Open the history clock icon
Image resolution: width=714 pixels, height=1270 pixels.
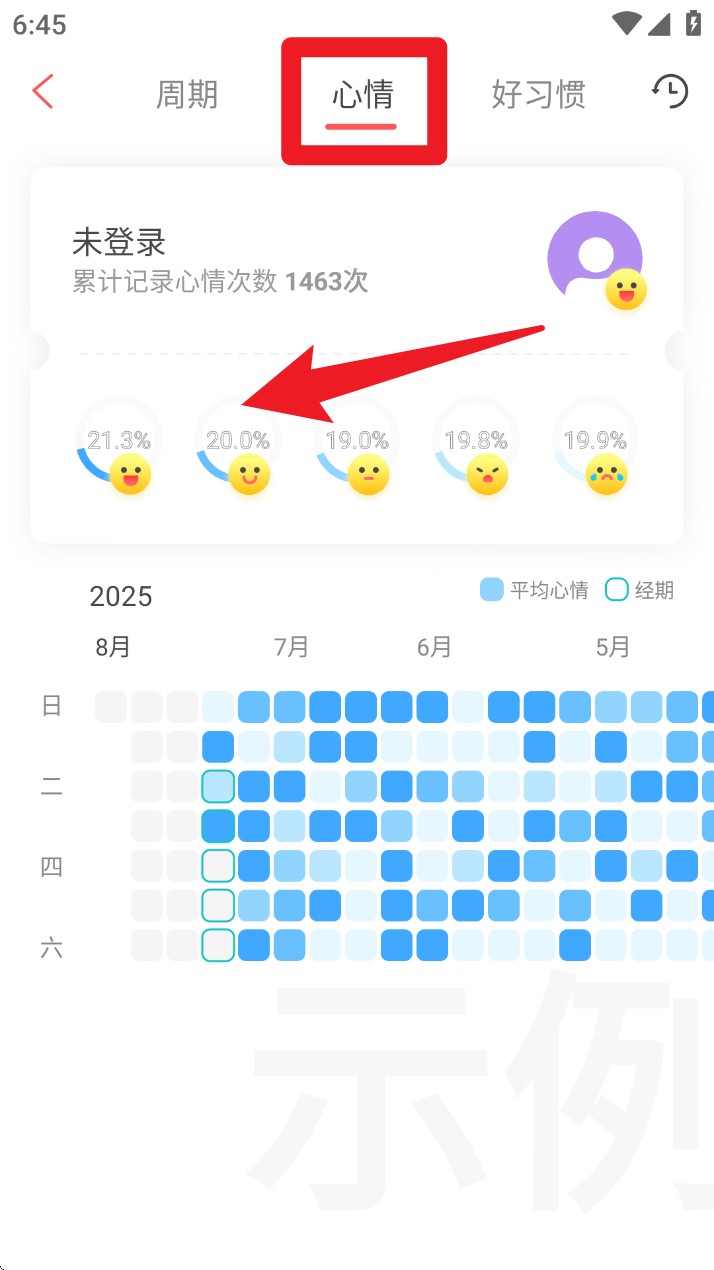pyautogui.click(x=670, y=91)
